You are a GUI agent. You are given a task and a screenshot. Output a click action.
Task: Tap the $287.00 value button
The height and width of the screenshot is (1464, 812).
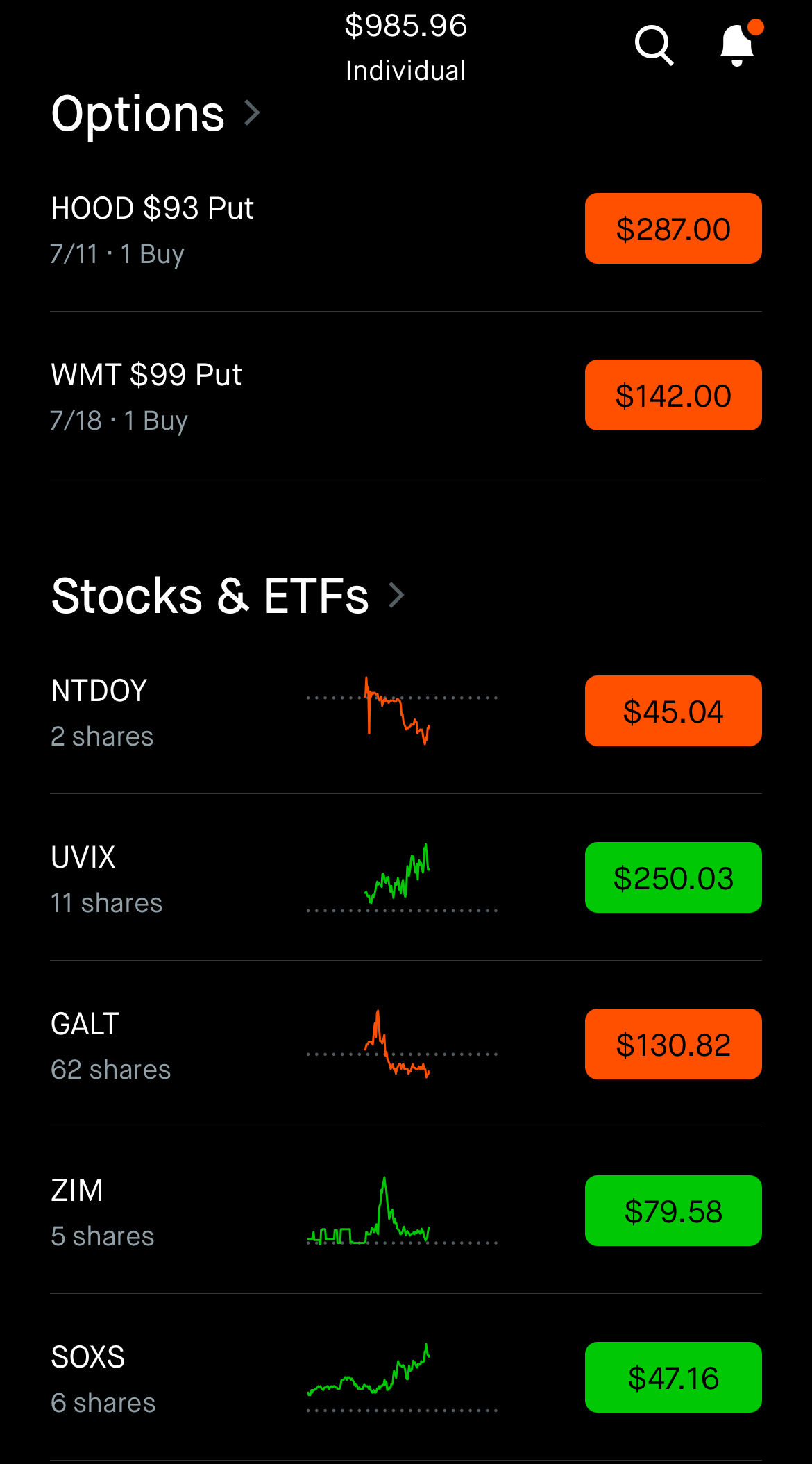click(673, 228)
